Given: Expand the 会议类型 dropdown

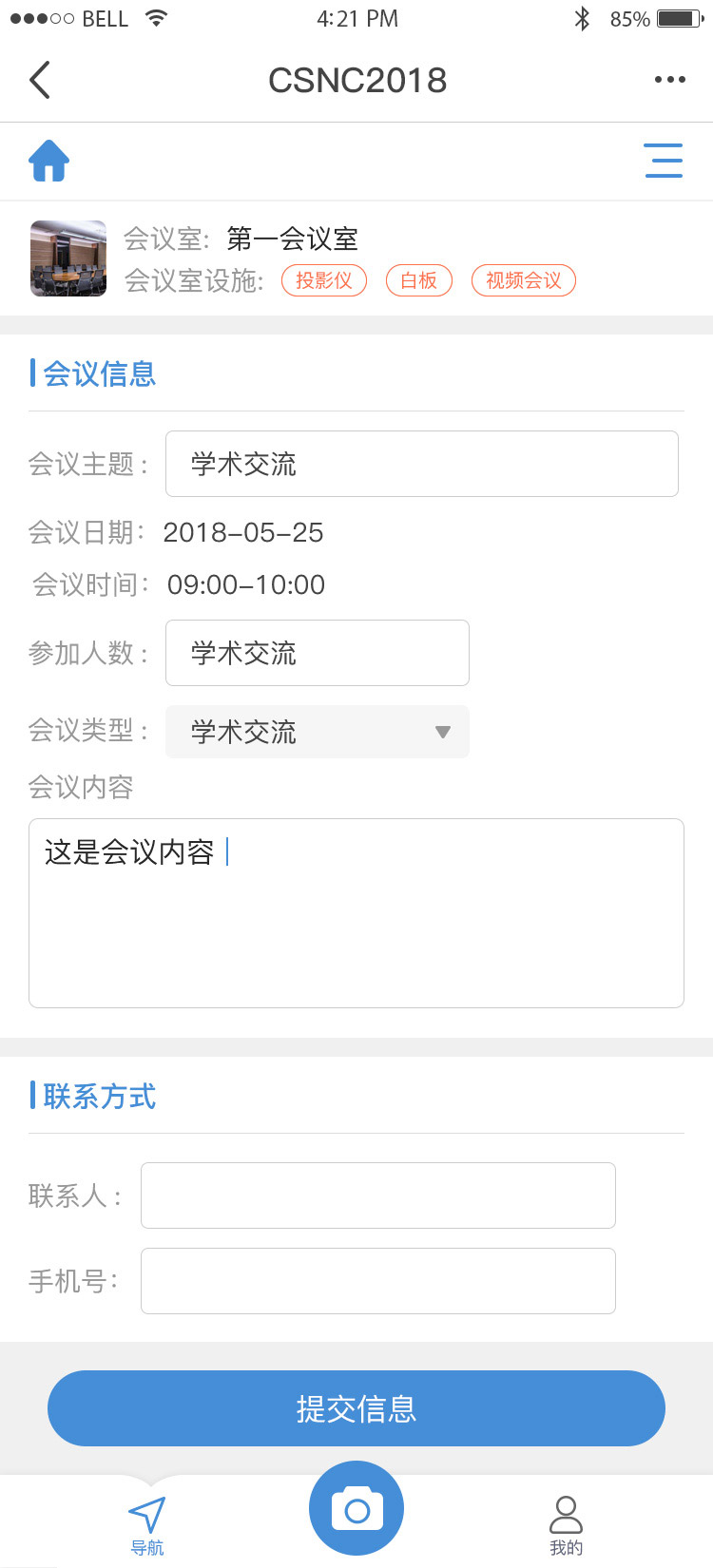Looking at the screenshot, I should coord(318,732).
